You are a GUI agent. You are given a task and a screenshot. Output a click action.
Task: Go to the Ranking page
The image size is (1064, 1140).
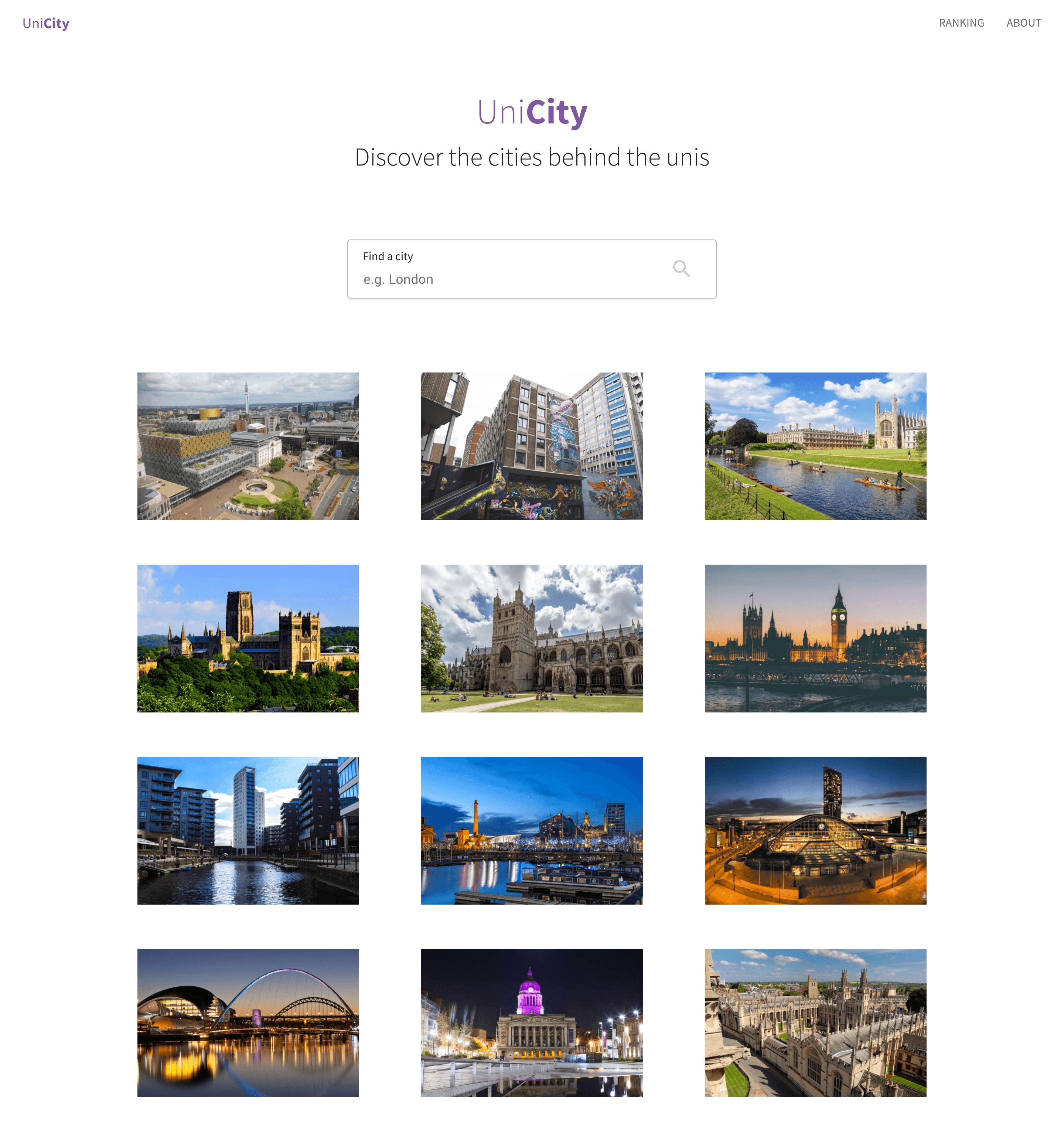pyautogui.click(x=961, y=23)
